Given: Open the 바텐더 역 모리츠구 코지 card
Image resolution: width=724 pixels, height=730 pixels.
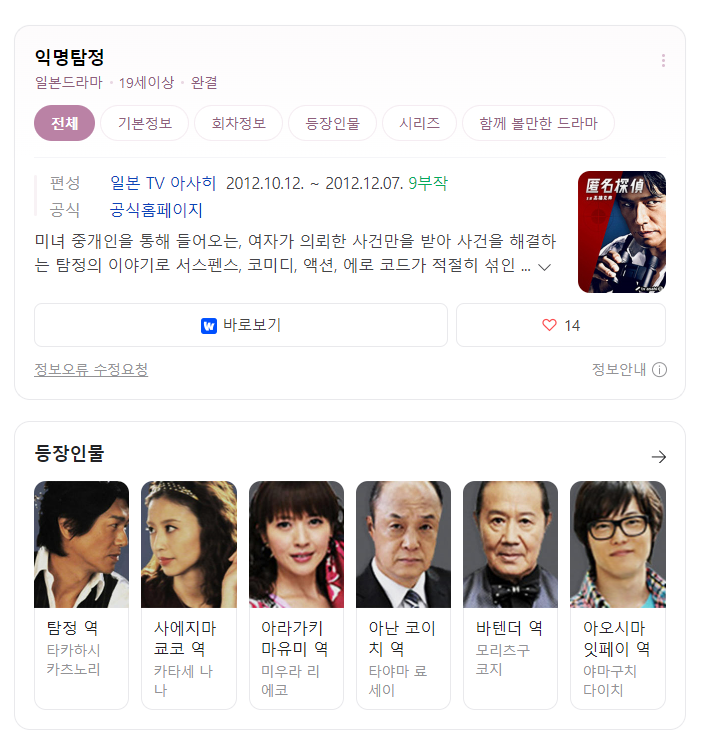Looking at the screenshot, I should (510, 594).
